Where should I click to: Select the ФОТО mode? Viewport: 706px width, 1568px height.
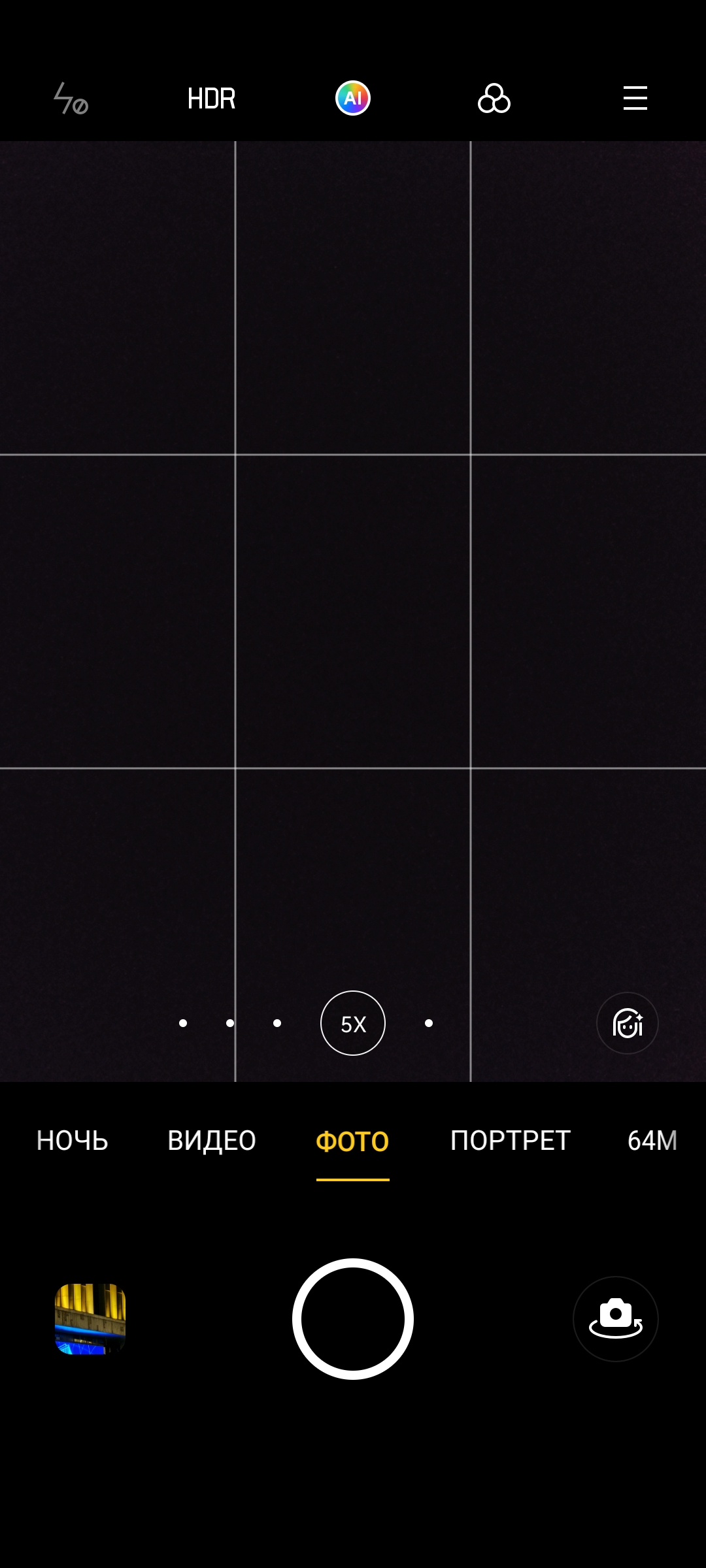352,1142
